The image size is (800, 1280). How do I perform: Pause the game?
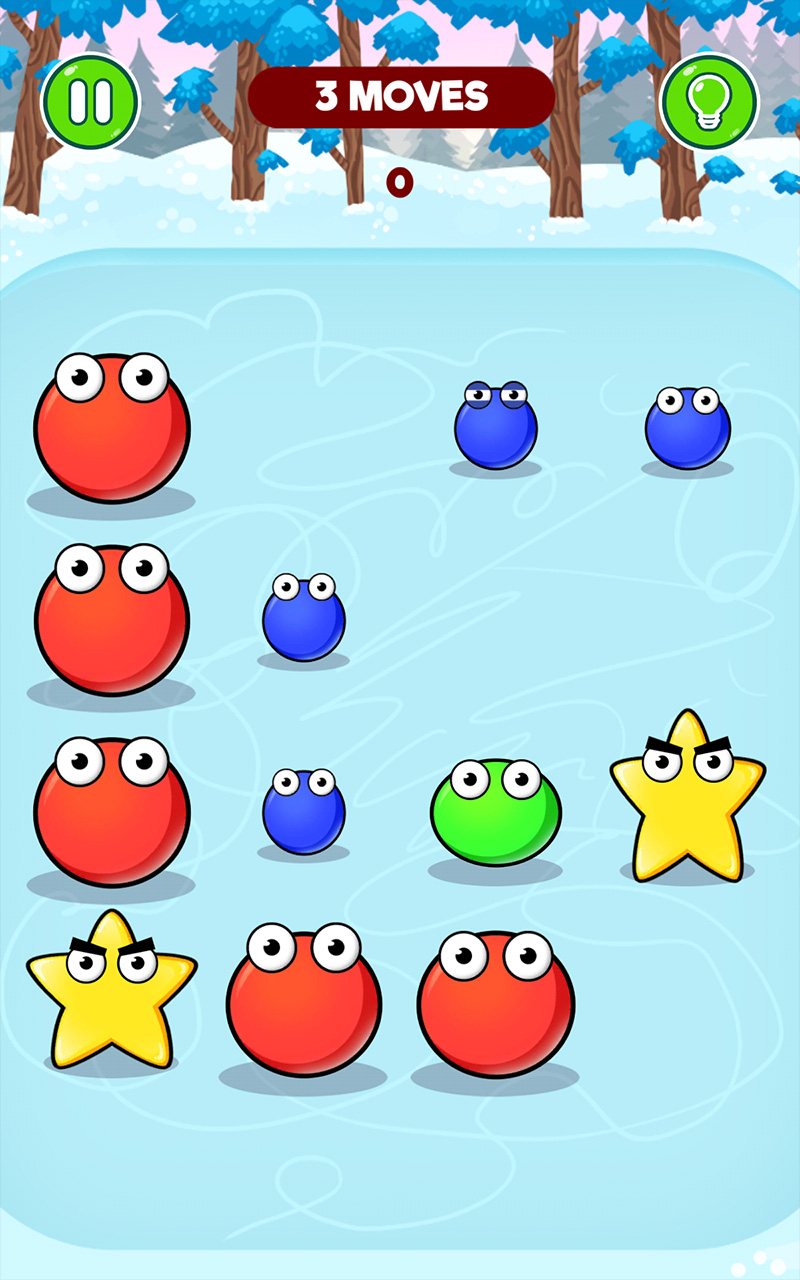click(x=89, y=102)
